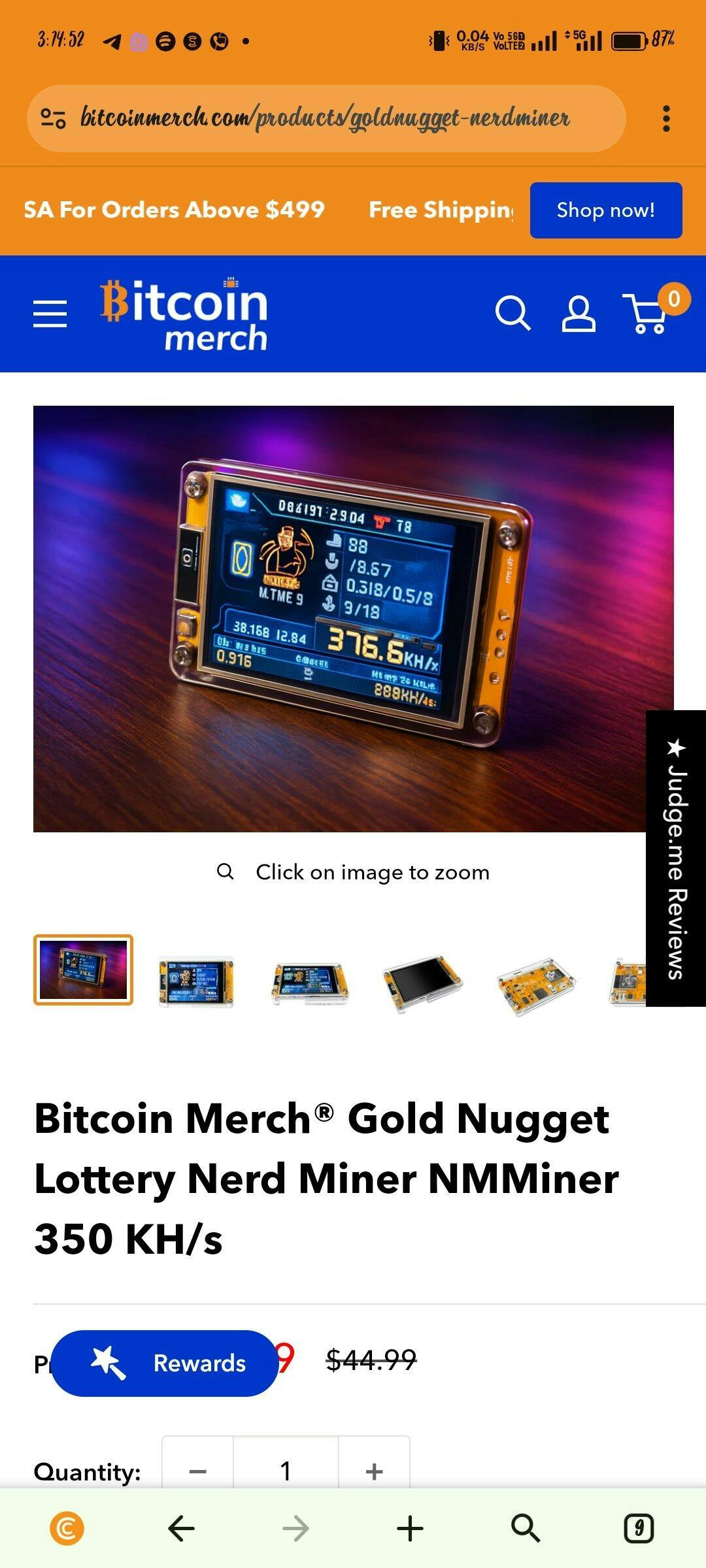Tap the Shop now! button
Image resolution: width=706 pixels, height=1568 pixels.
(606, 210)
